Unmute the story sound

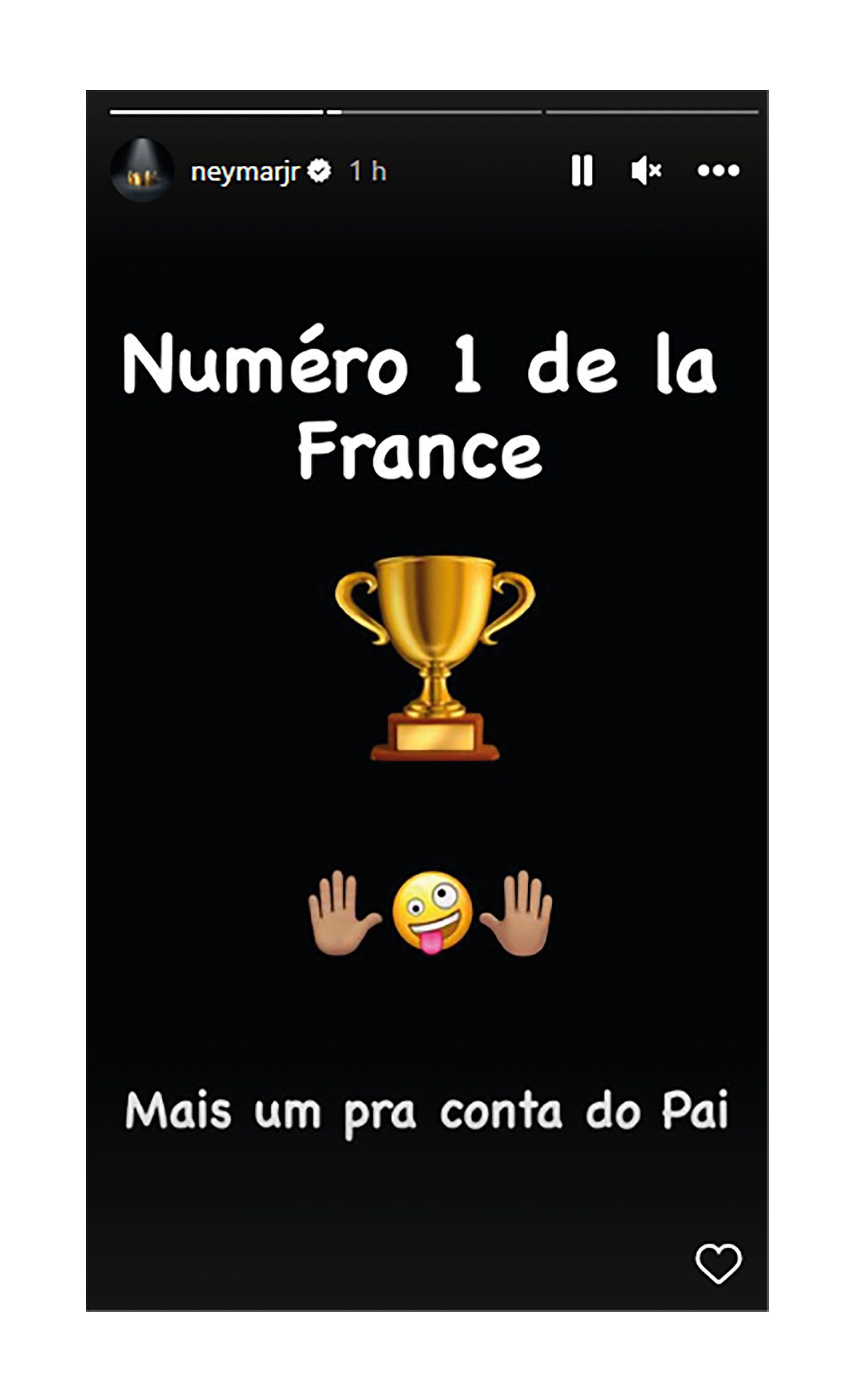[x=646, y=170]
